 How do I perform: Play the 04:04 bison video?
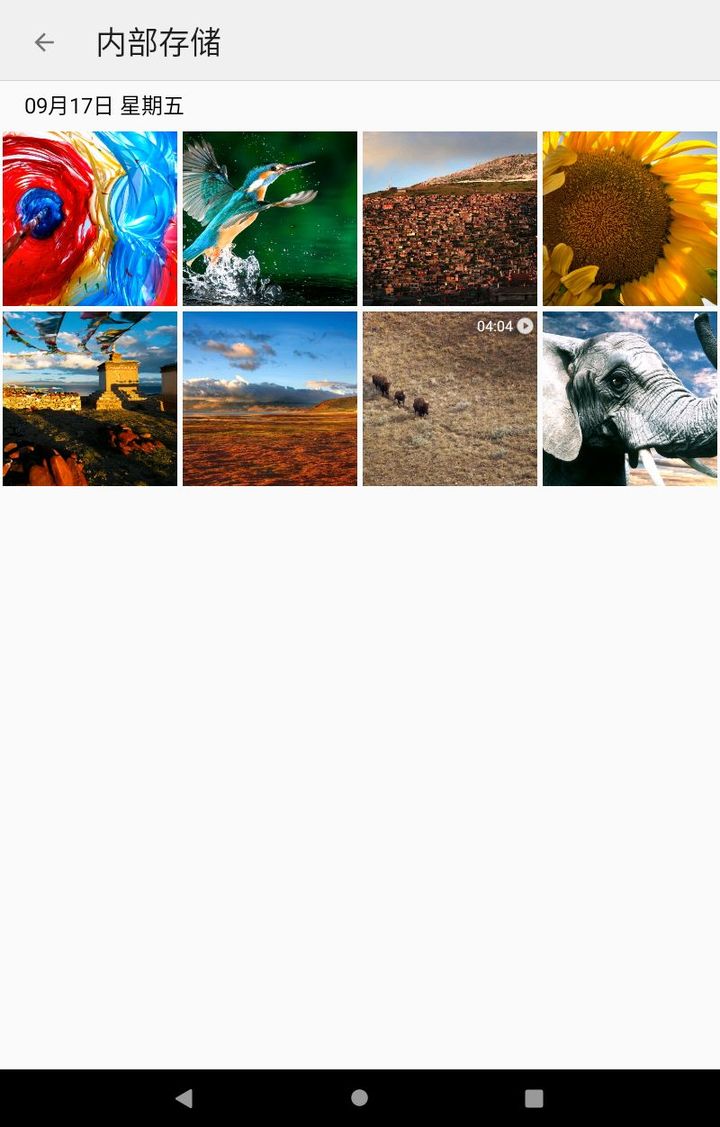pos(450,398)
